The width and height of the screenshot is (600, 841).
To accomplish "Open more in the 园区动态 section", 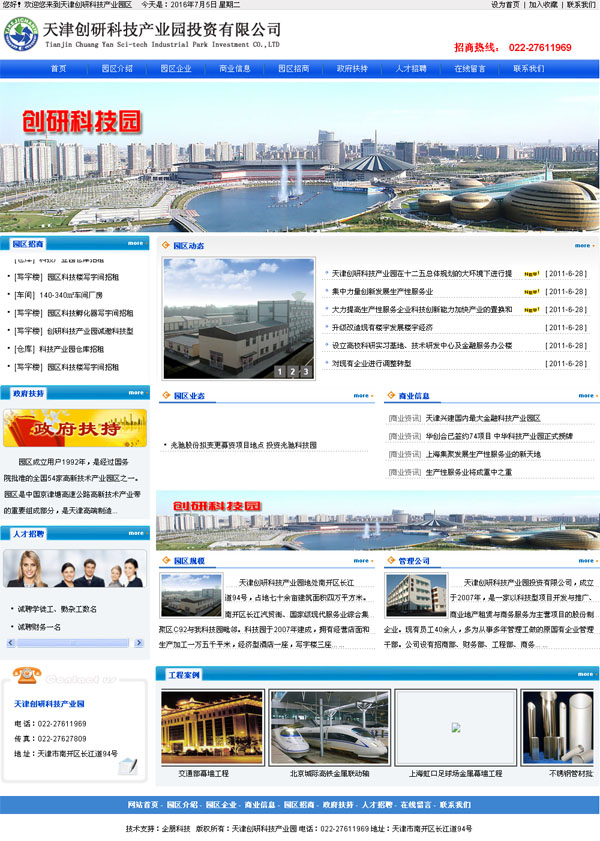I will click(x=582, y=245).
